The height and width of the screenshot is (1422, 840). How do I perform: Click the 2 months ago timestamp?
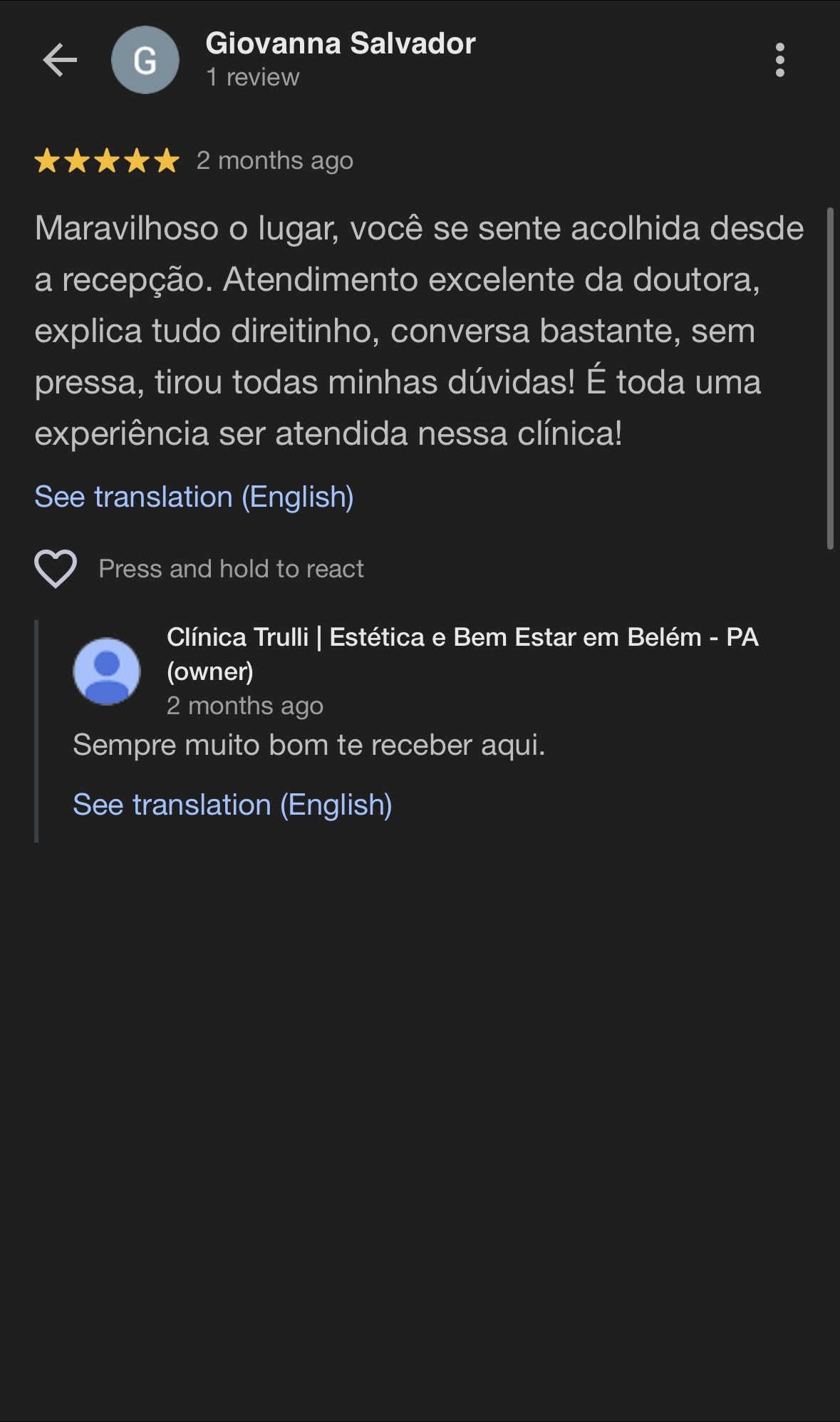(x=274, y=162)
